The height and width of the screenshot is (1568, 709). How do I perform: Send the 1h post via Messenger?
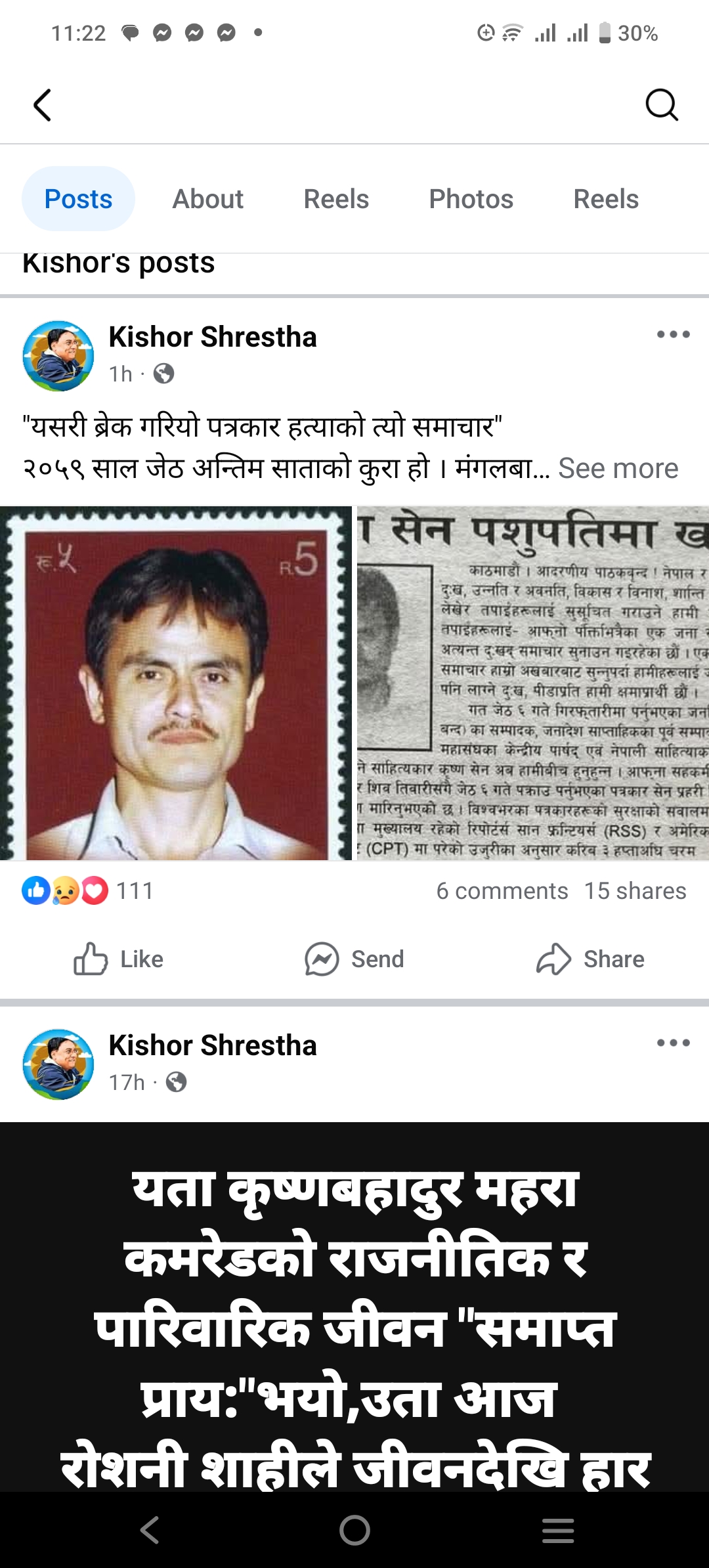click(x=354, y=959)
